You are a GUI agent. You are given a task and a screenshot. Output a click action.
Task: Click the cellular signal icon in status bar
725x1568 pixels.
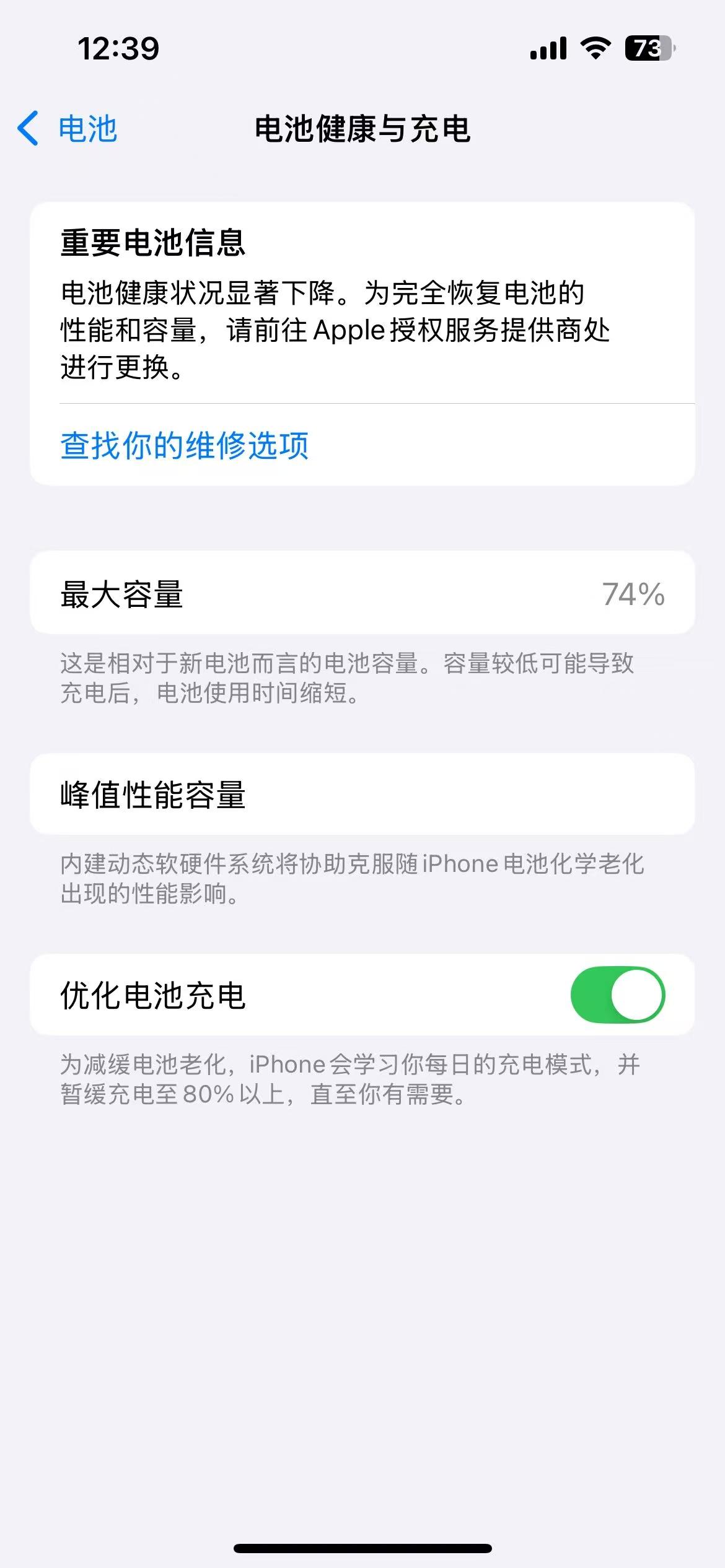(548, 48)
